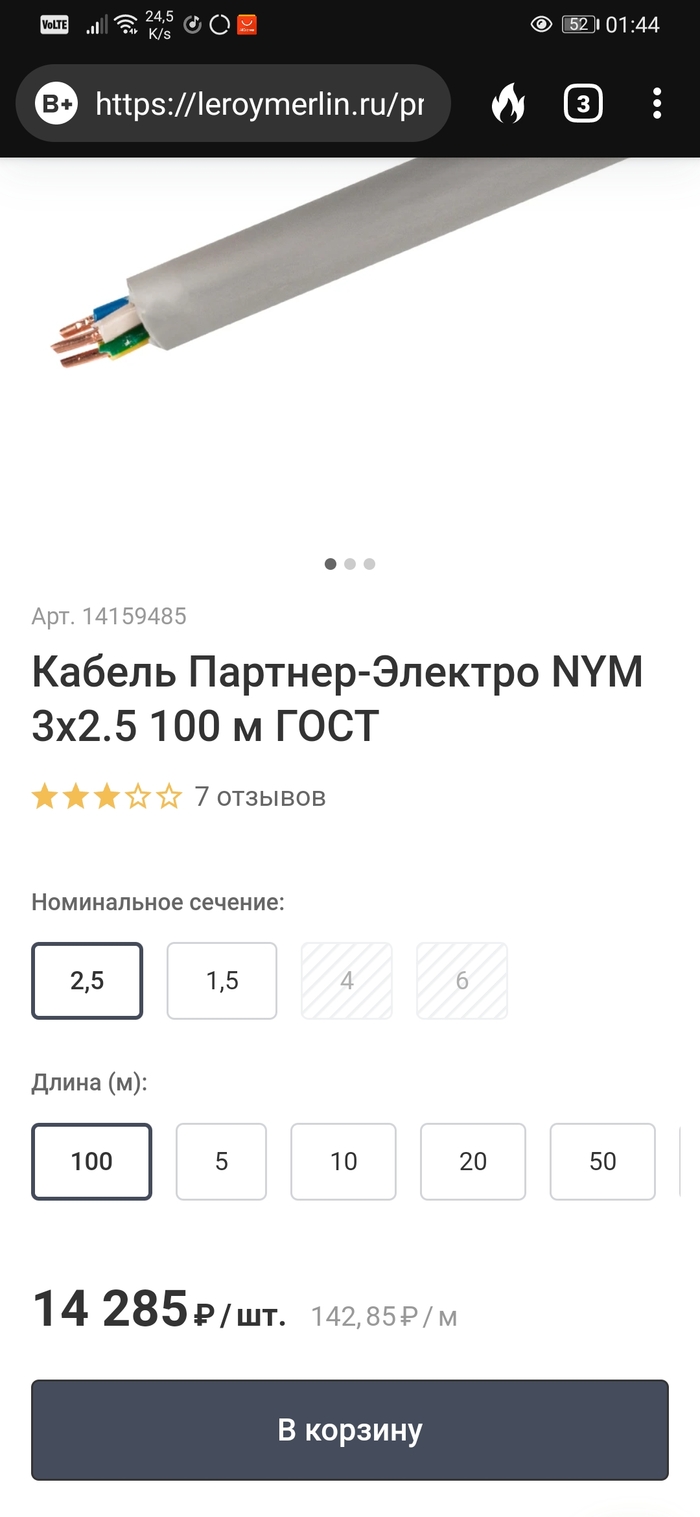Screen dimensions: 700x1517
Task: Select cable length 100
Action: pos(92,1161)
